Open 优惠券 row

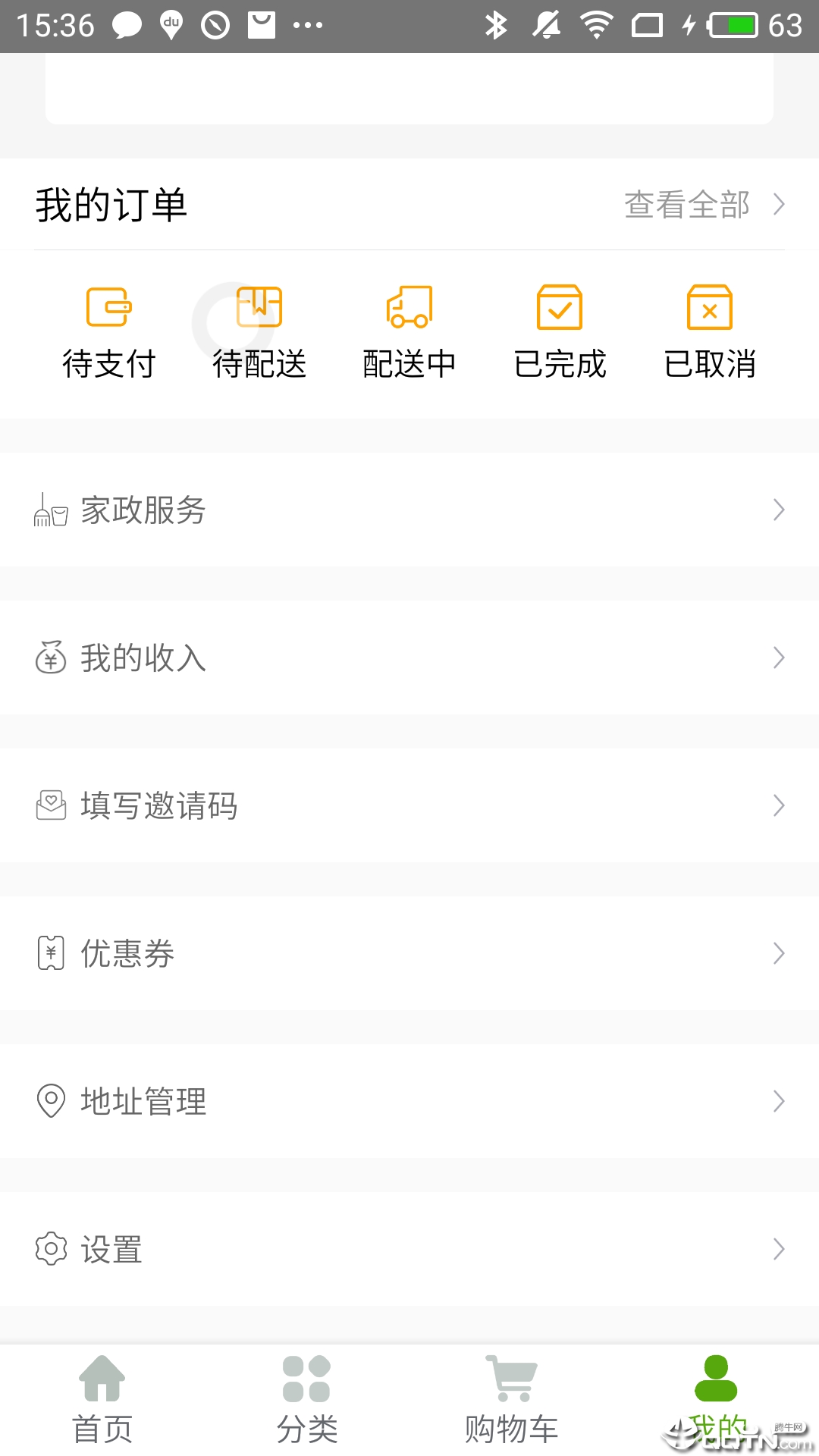tap(409, 953)
